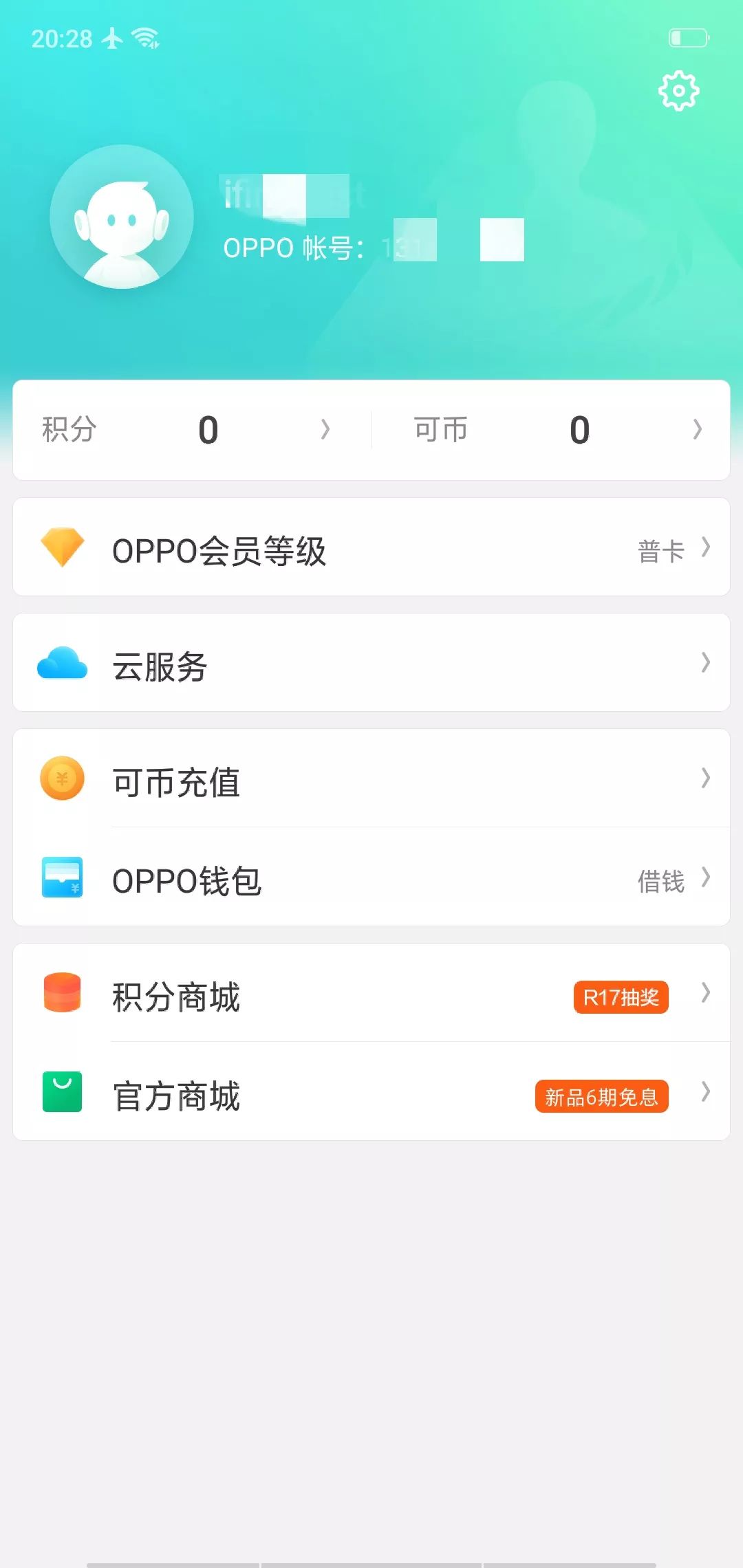Open settings via the gear icon

click(678, 91)
